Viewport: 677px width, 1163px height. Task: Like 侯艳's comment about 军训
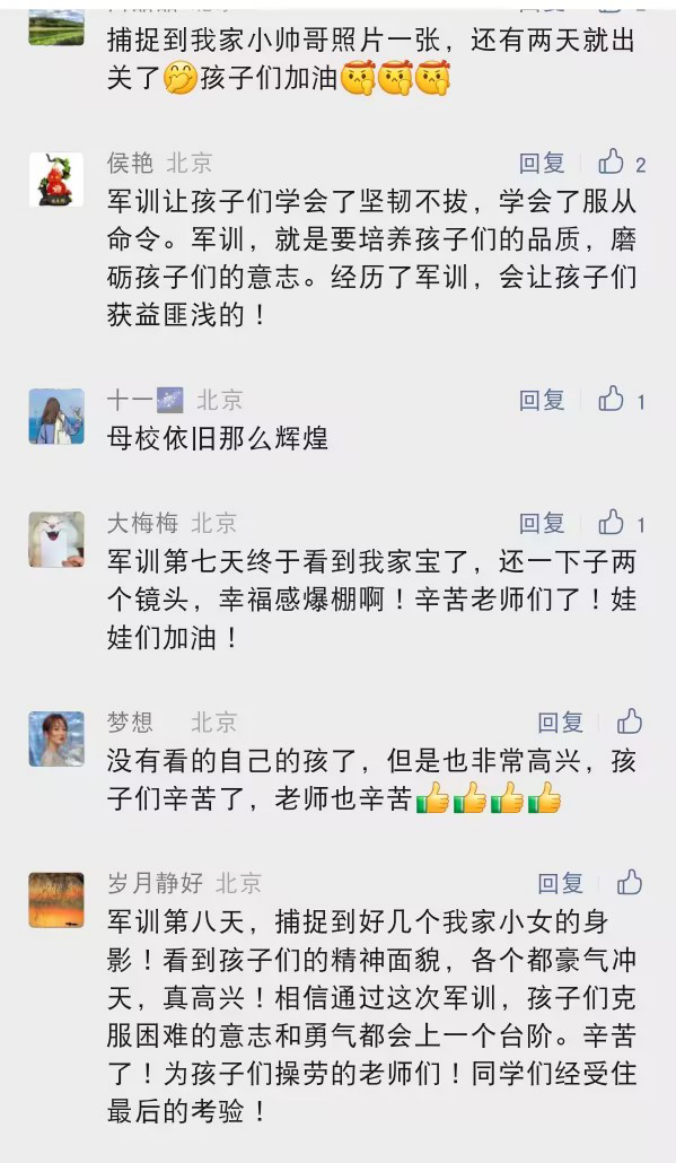click(611, 162)
